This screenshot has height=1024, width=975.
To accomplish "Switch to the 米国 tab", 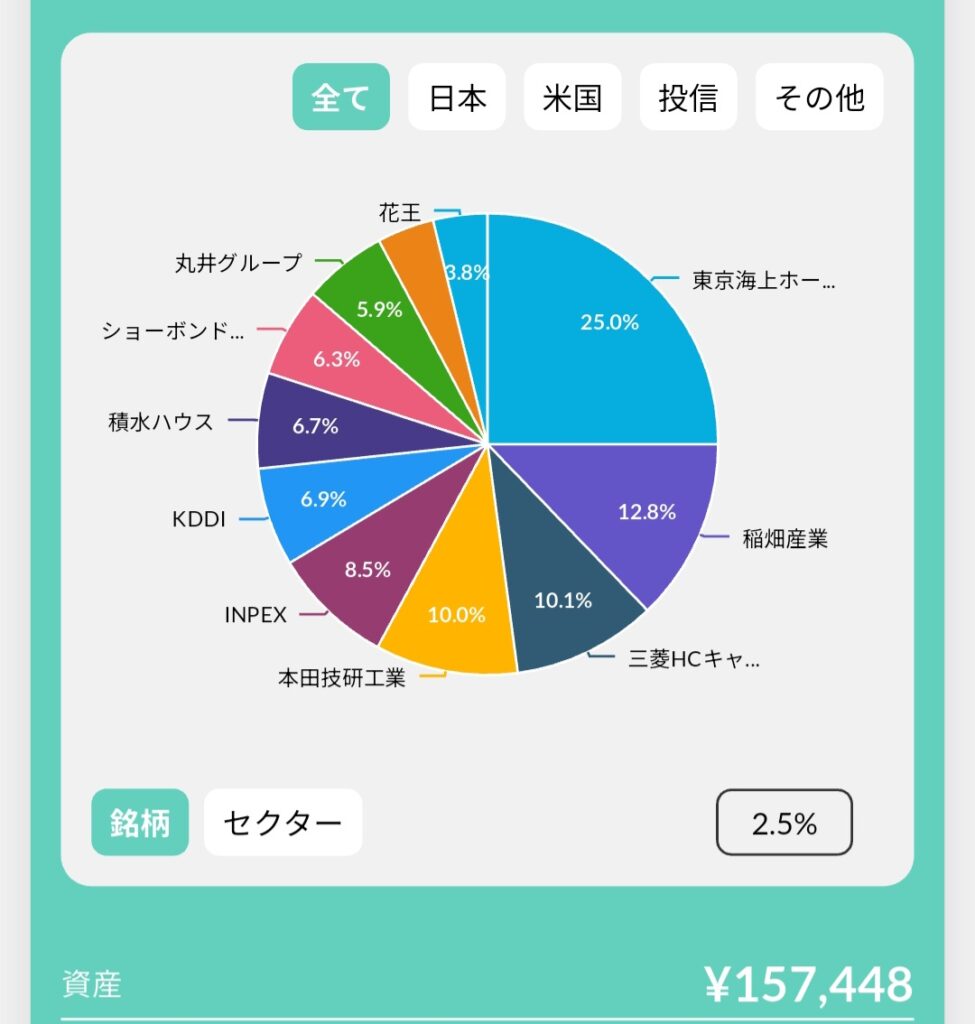I will coord(572,97).
